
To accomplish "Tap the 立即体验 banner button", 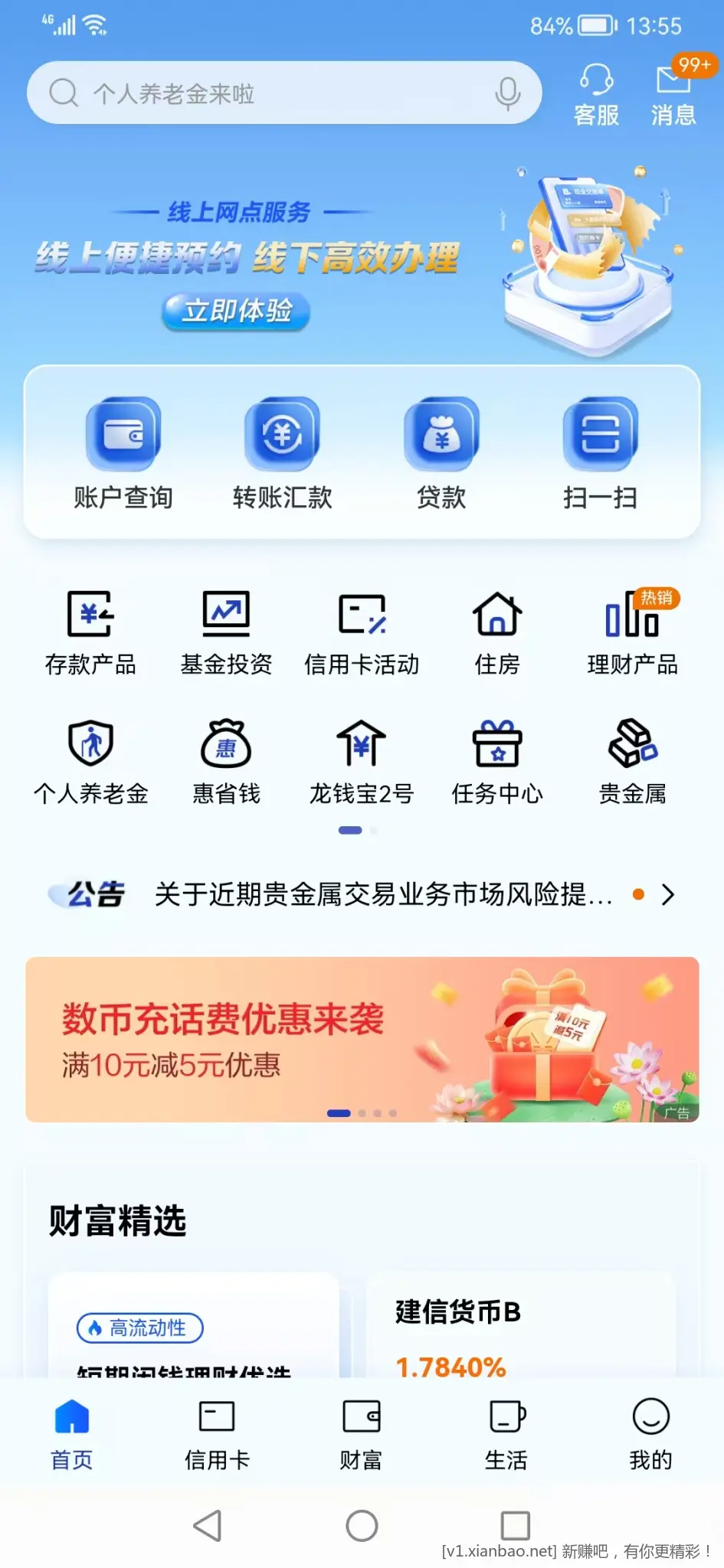I will (236, 311).
